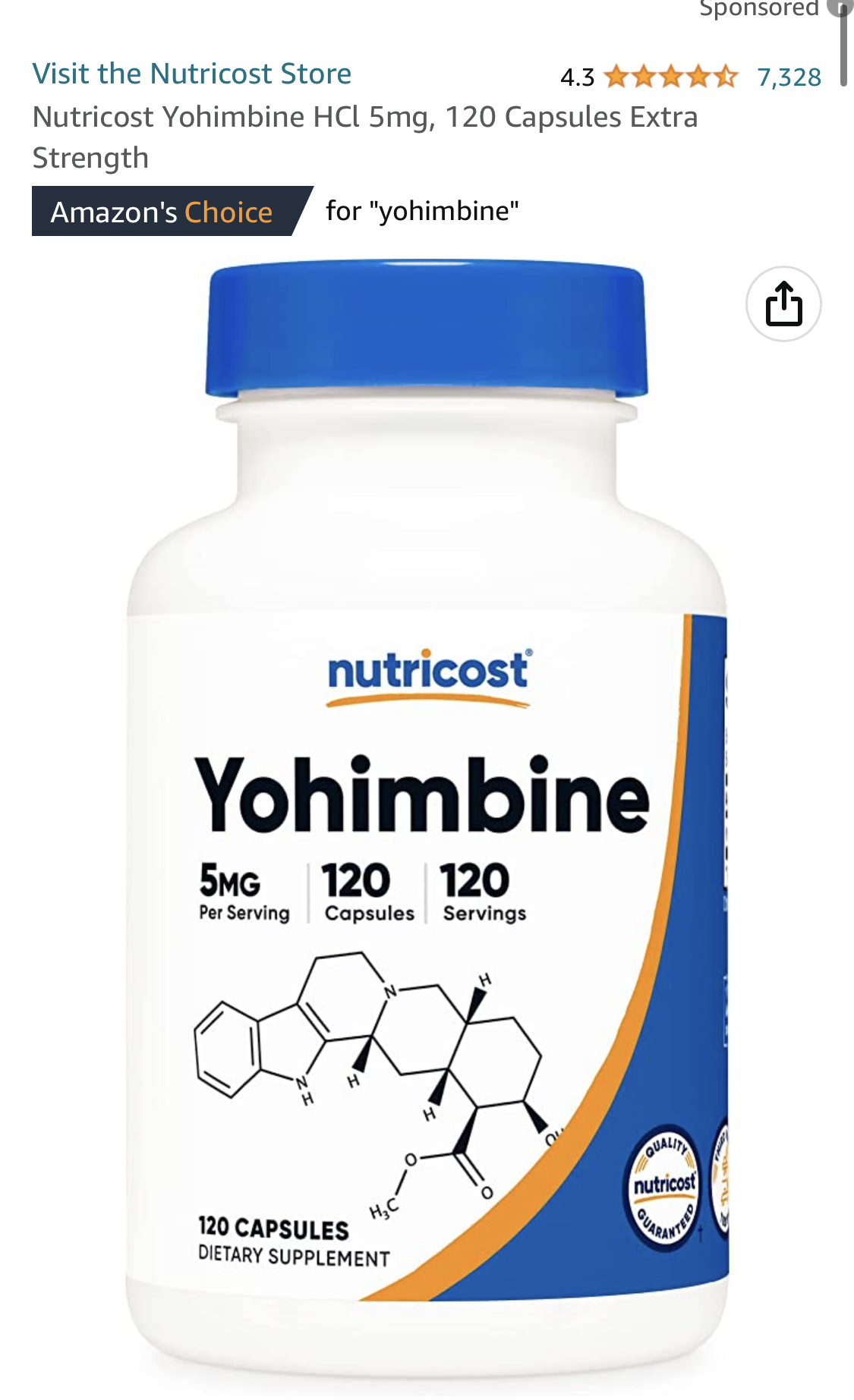Open the Yohimbine bottle product image
The height and width of the screenshot is (1400, 854).
(427, 820)
